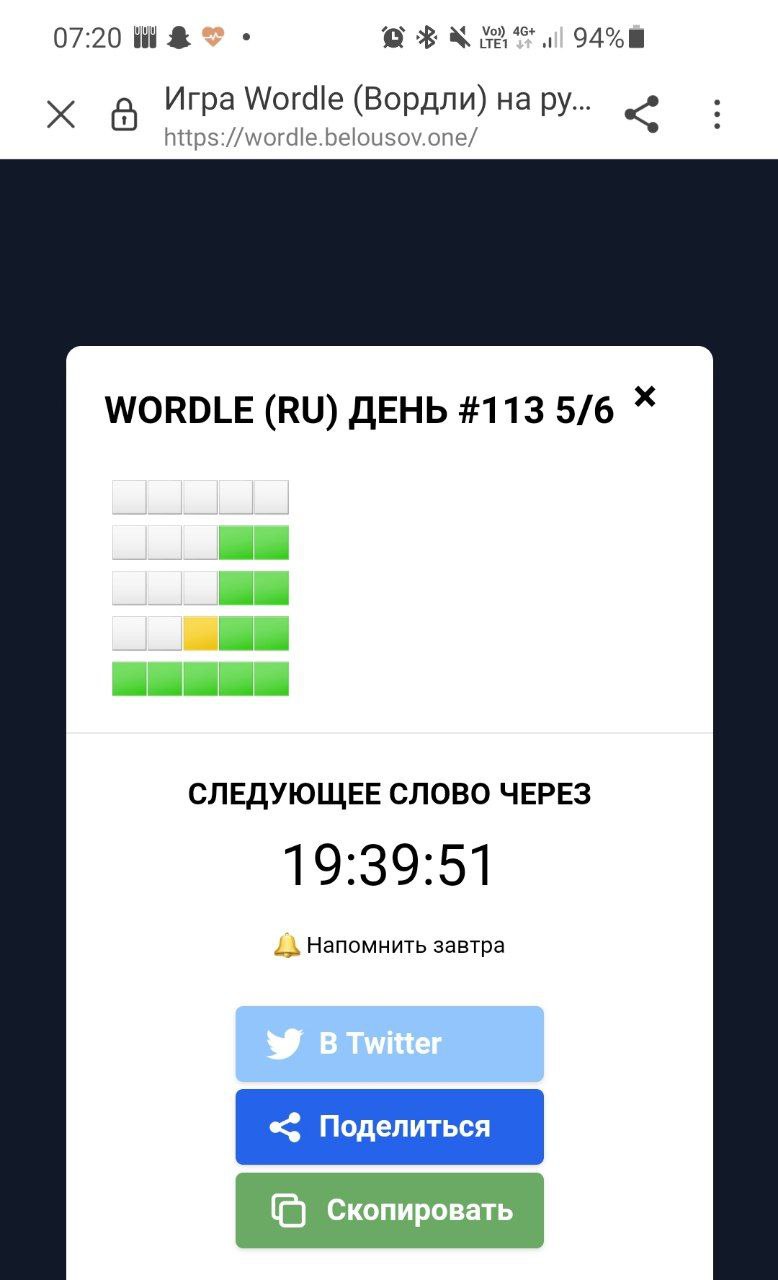Close the browser custom tab

(61, 115)
